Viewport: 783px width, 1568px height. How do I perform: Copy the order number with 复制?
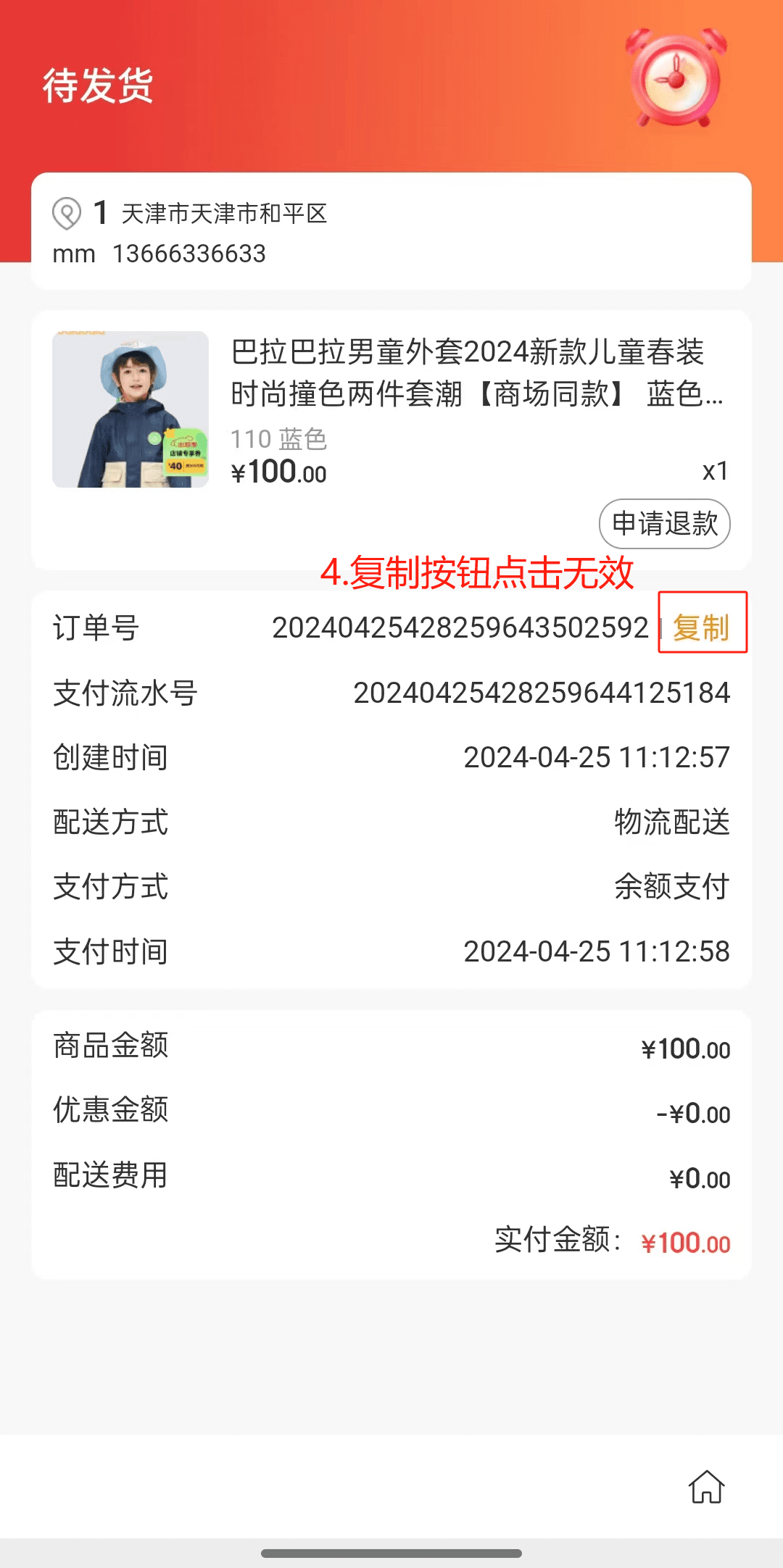(701, 626)
